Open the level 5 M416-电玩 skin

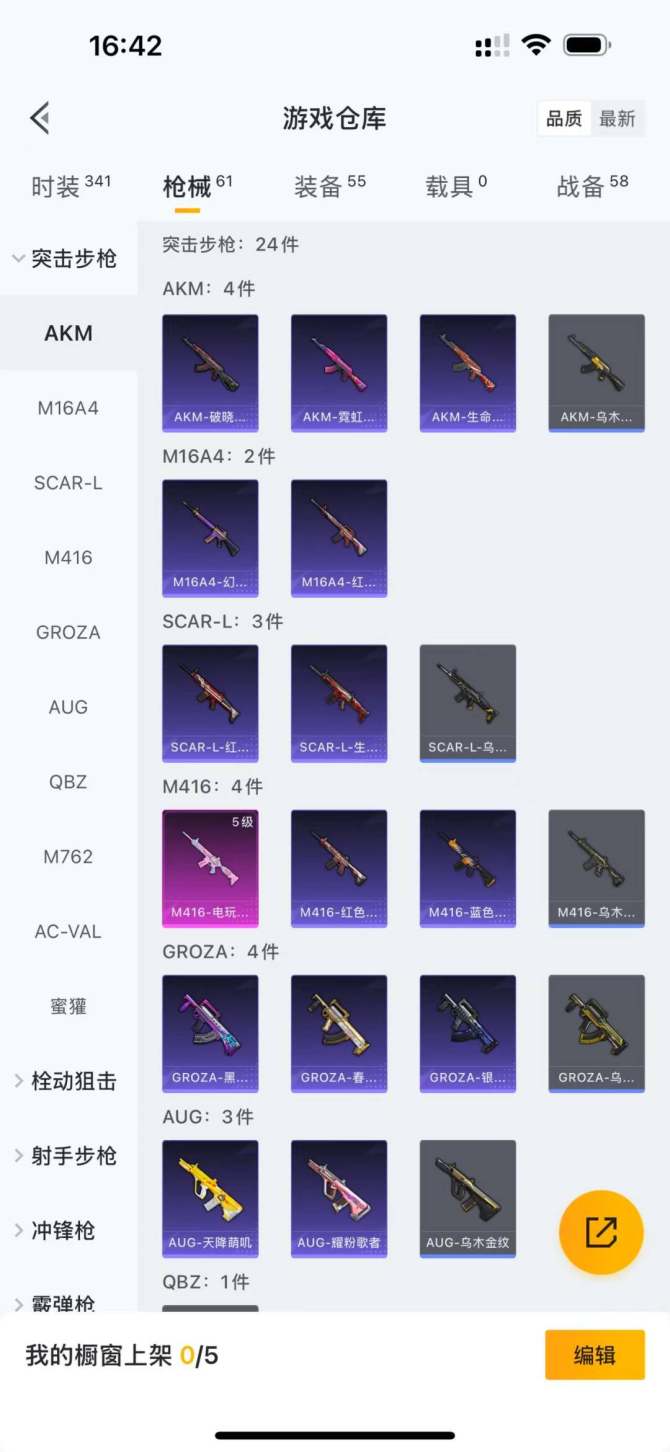click(x=210, y=867)
